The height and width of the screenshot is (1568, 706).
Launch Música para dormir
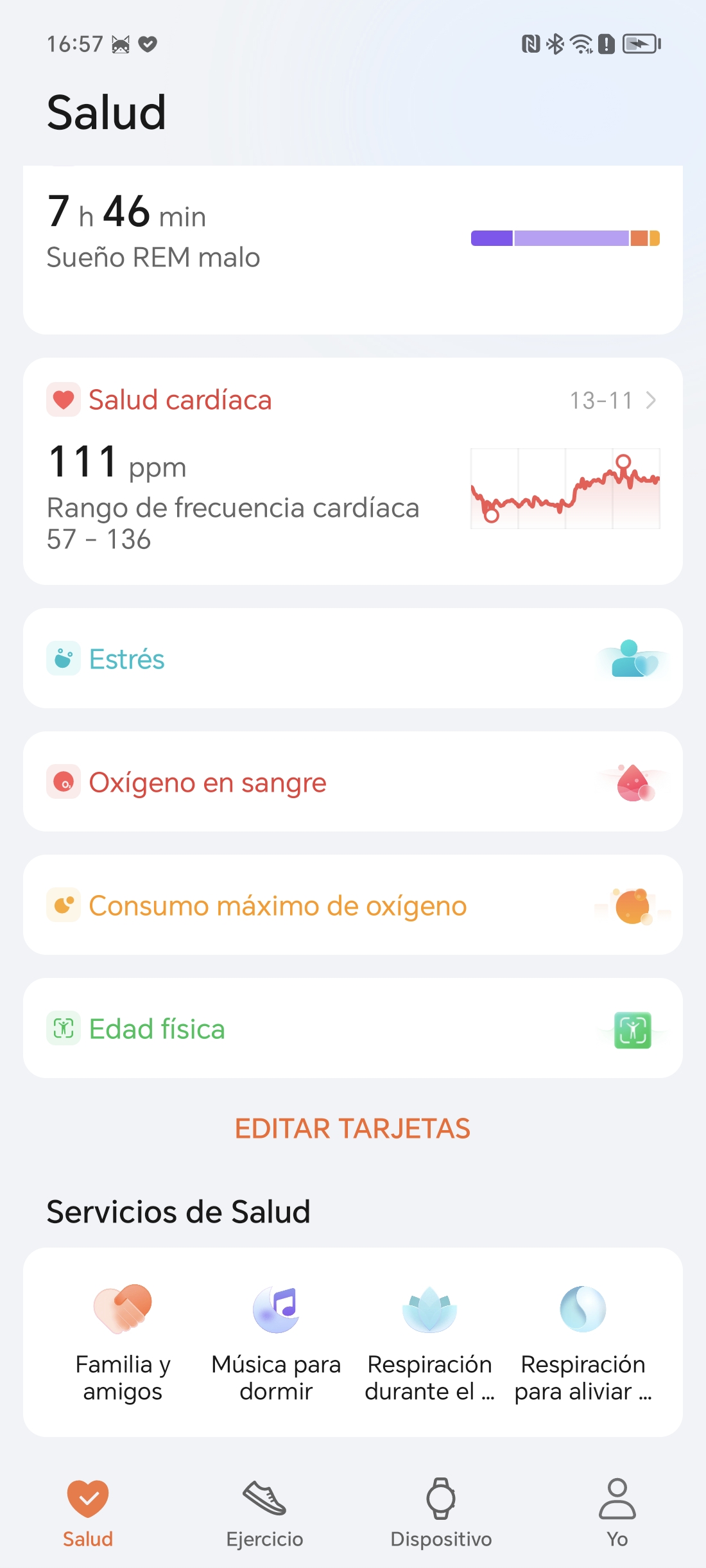(276, 1342)
